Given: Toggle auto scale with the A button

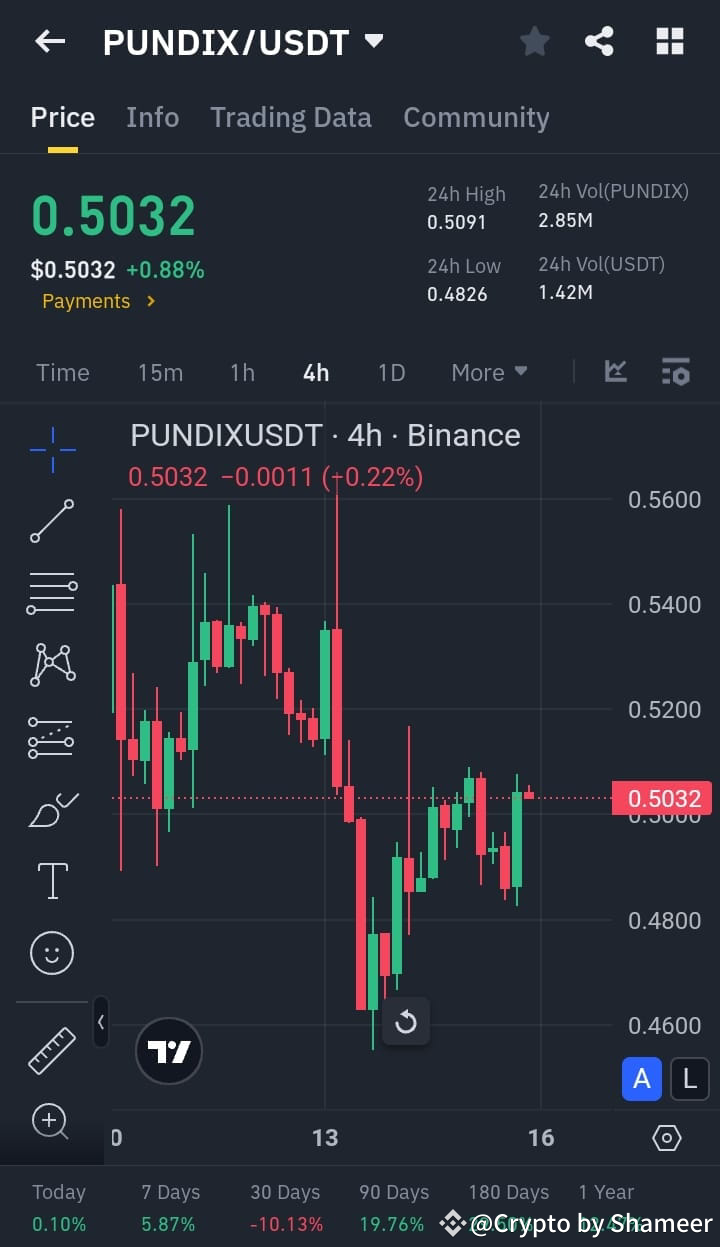Looking at the screenshot, I should tap(641, 1079).
